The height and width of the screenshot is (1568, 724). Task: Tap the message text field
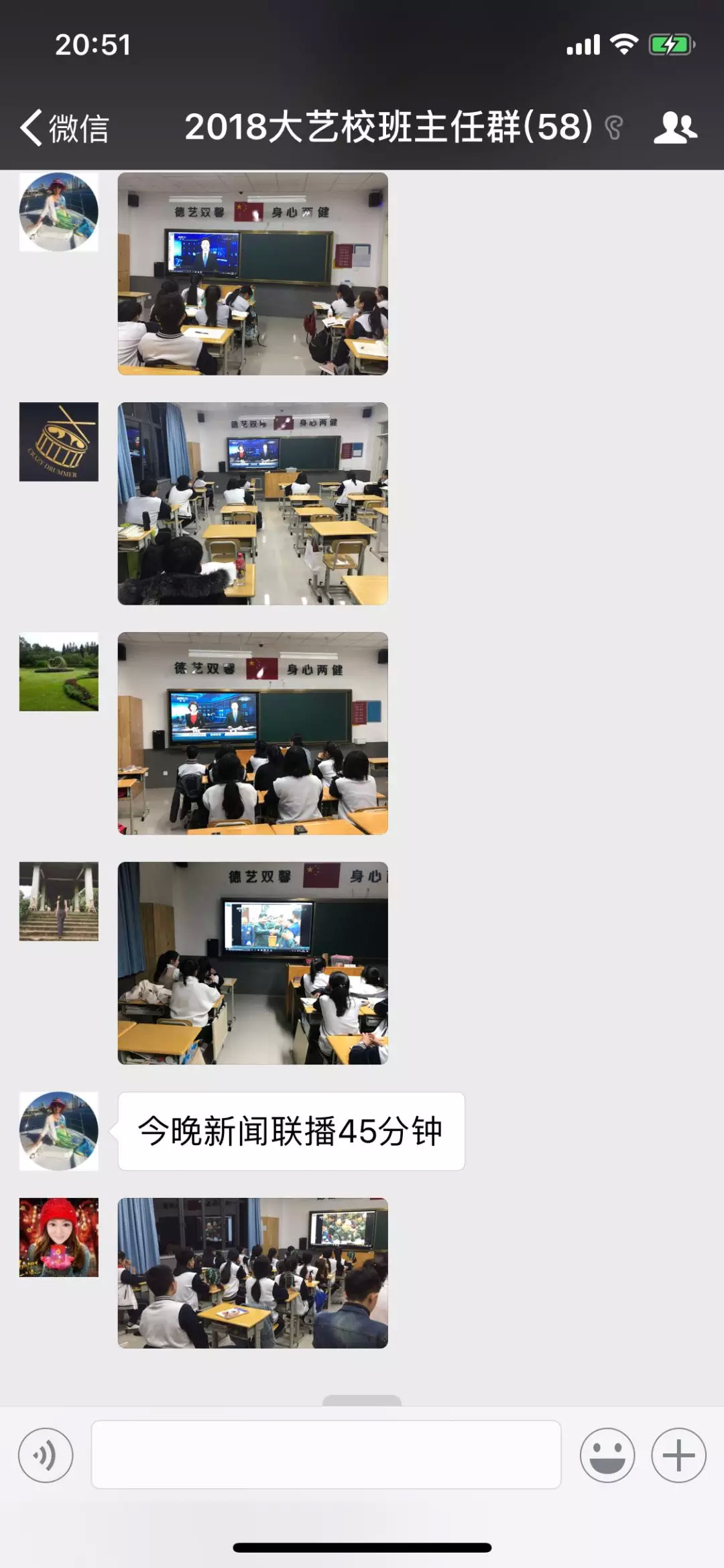(326, 1455)
